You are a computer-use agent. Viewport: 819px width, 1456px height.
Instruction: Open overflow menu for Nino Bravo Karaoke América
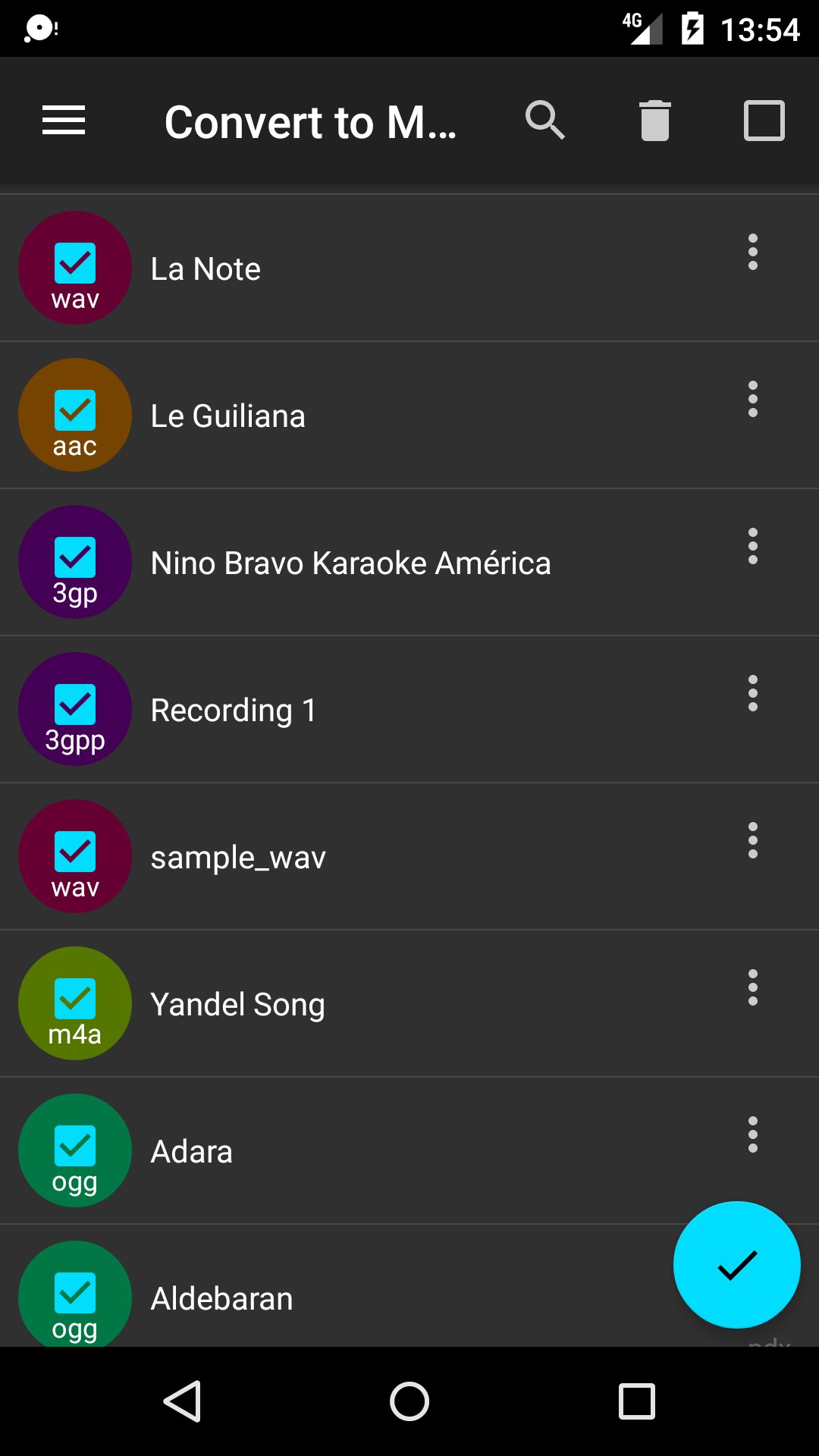point(752,546)
